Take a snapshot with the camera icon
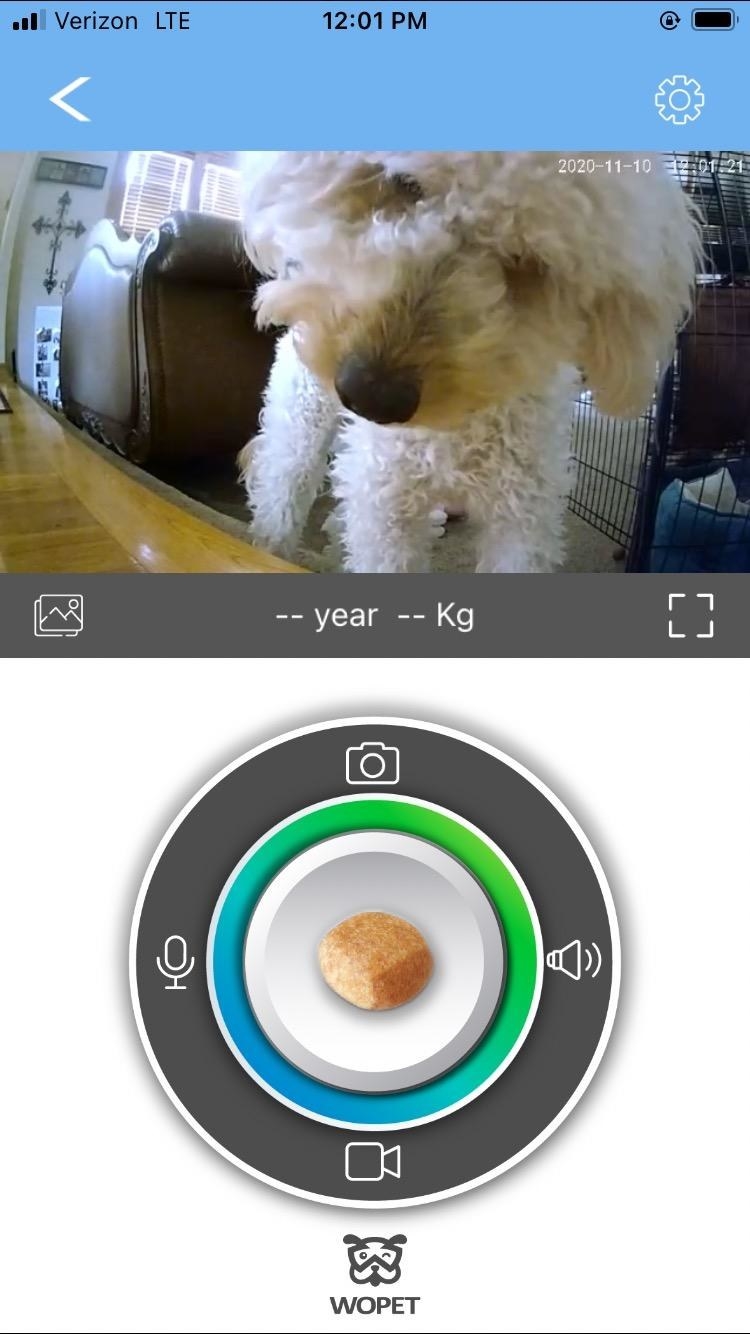Image resolution: width=750 pixels, height=1334 pixels. click(x=373, y=762)
